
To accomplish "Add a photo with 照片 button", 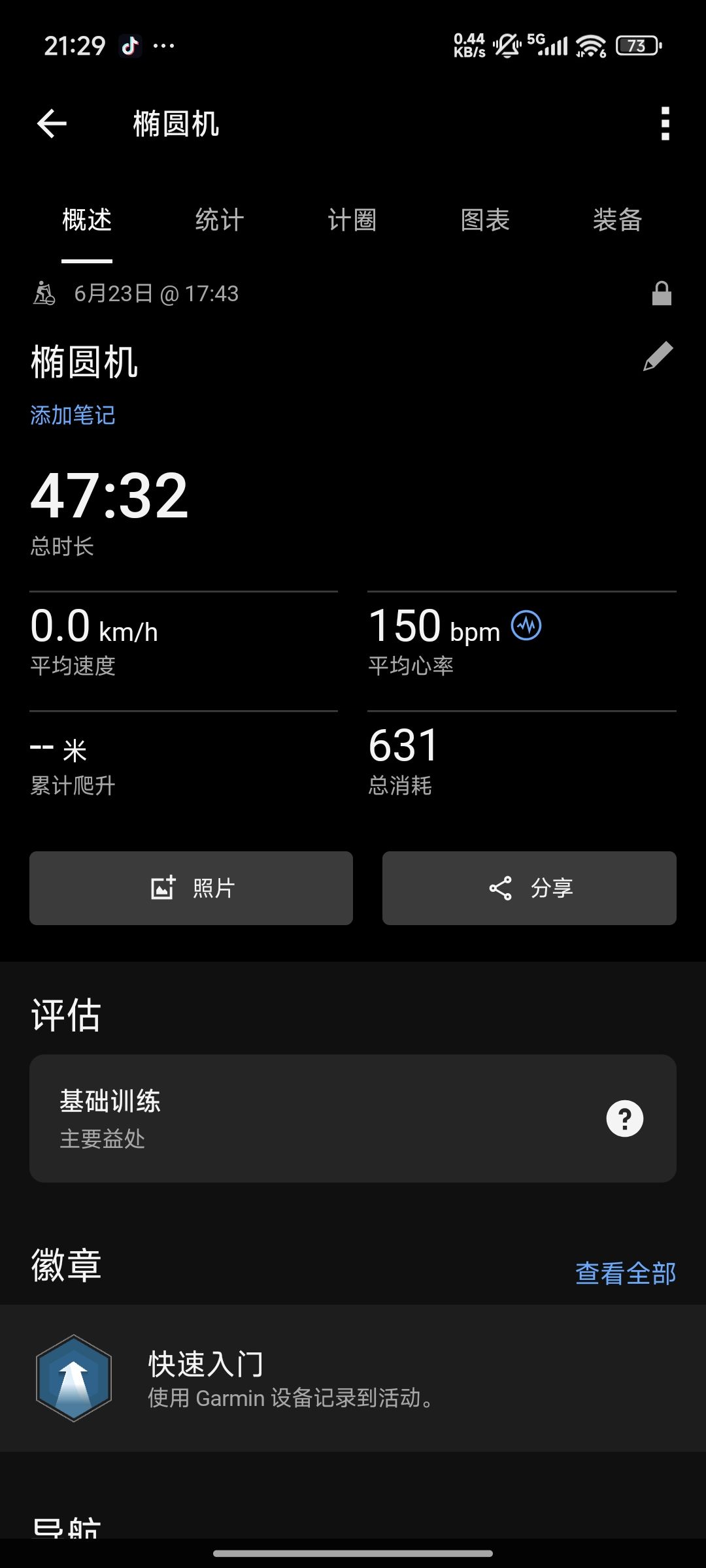I will tap(191, 888).
